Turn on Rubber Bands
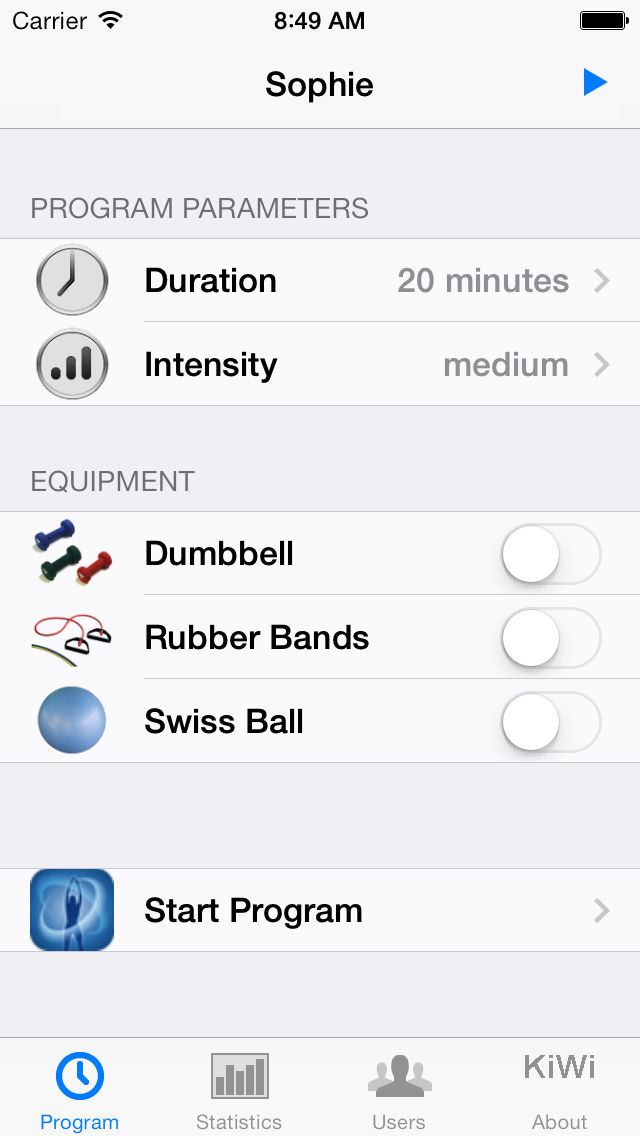Screen dimensions: 640x1136 click(x=552, y=638)
